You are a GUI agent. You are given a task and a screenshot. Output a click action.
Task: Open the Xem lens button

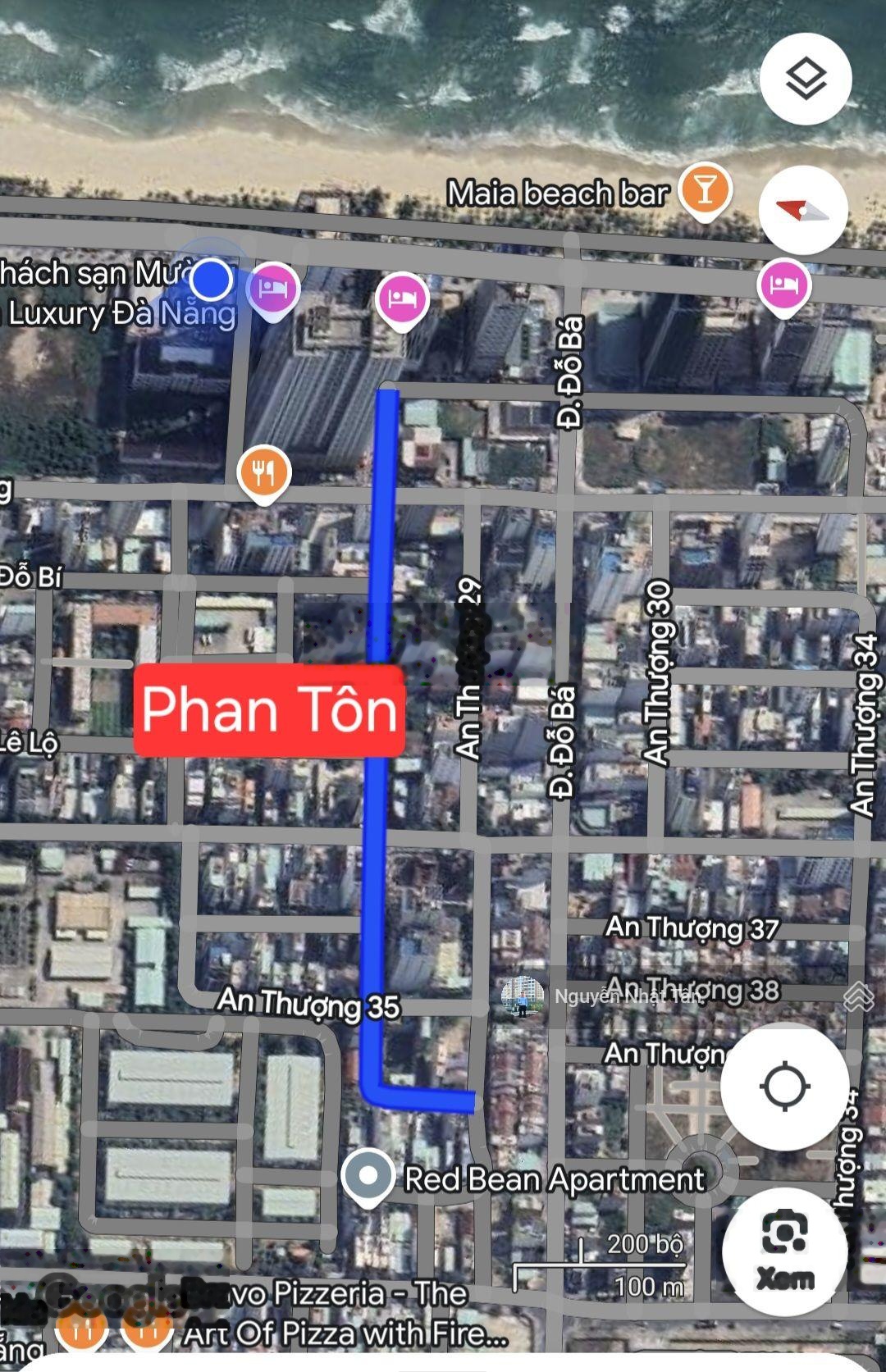pyautogui.click(x=784, y=1250)
